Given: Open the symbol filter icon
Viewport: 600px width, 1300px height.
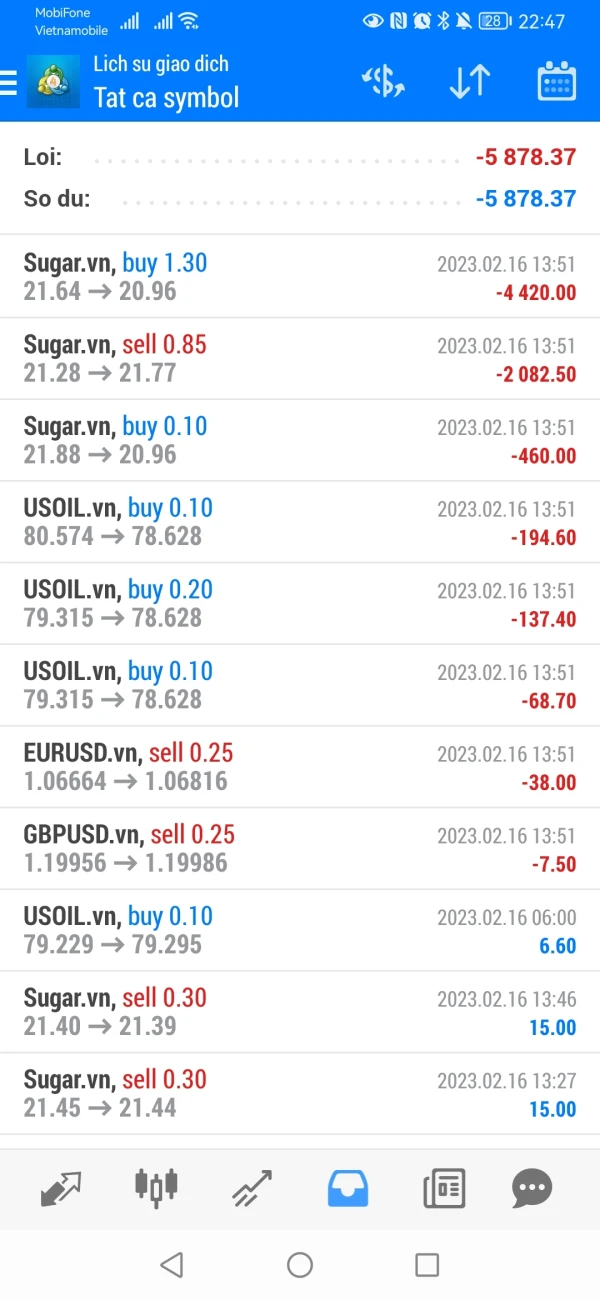Looking at the screenshot, I should tap(383, 82).
